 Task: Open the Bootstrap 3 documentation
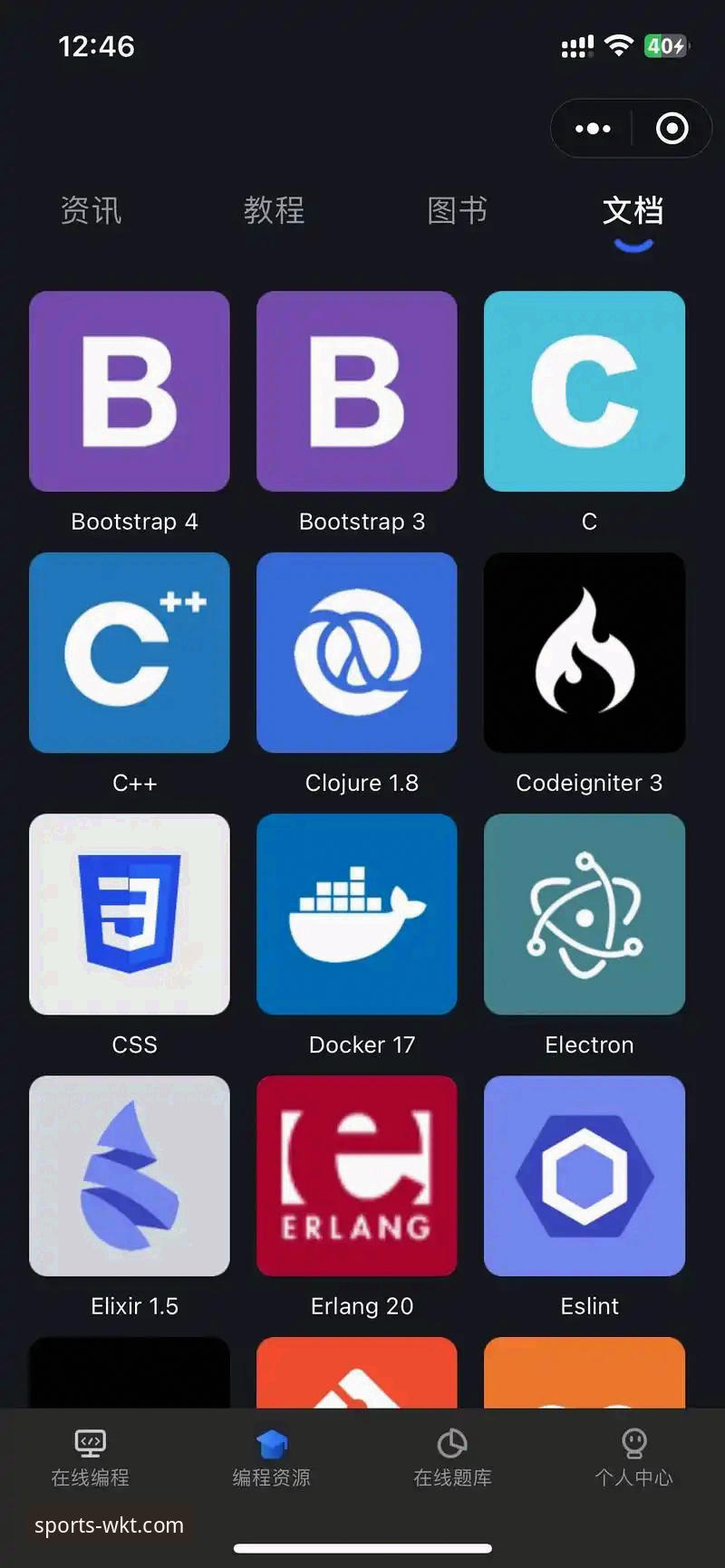click(x=357, y=391)
